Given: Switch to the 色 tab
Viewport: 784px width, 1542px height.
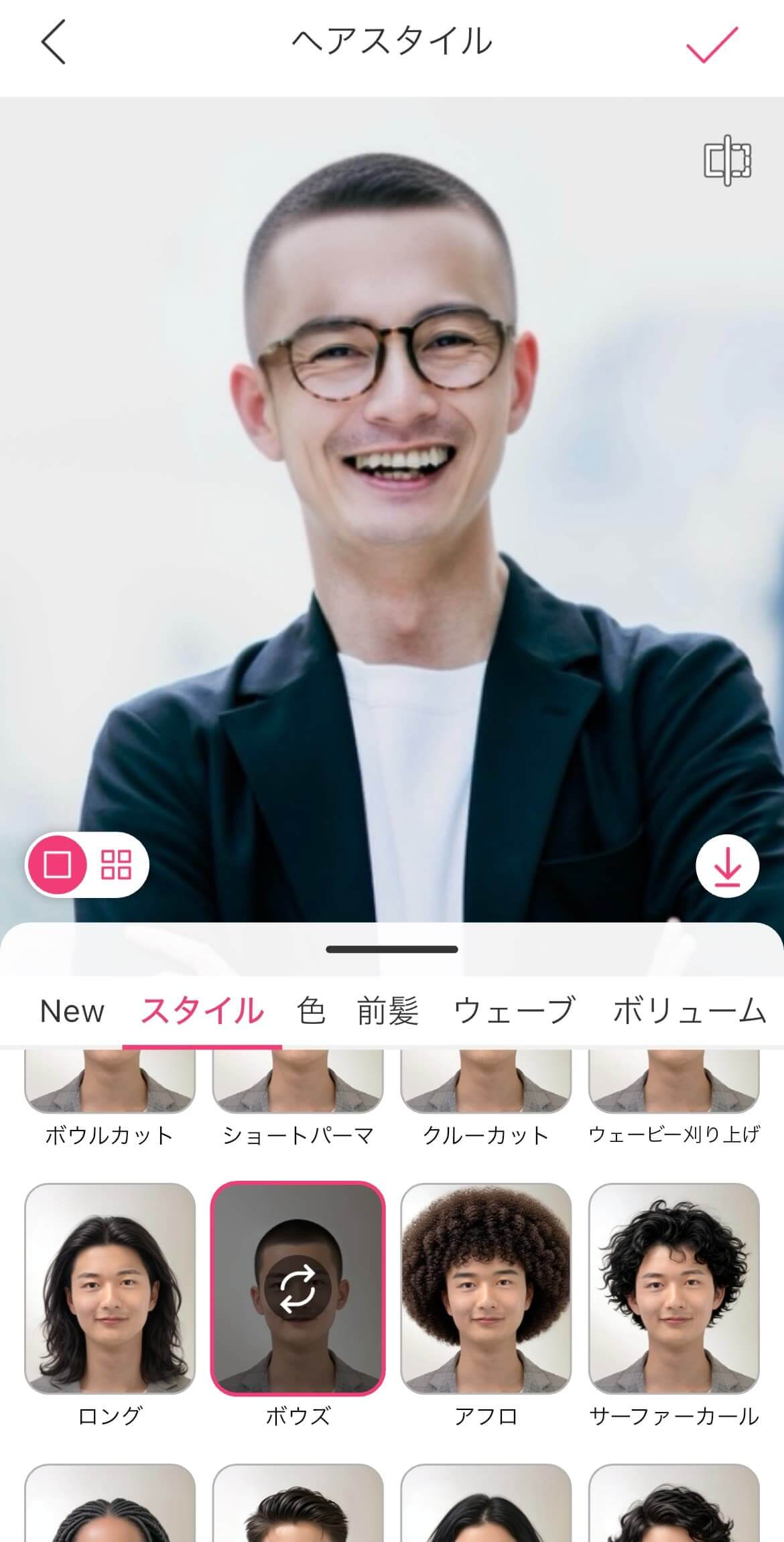Looking at the screenshot, I should (x=311, y=1011).
